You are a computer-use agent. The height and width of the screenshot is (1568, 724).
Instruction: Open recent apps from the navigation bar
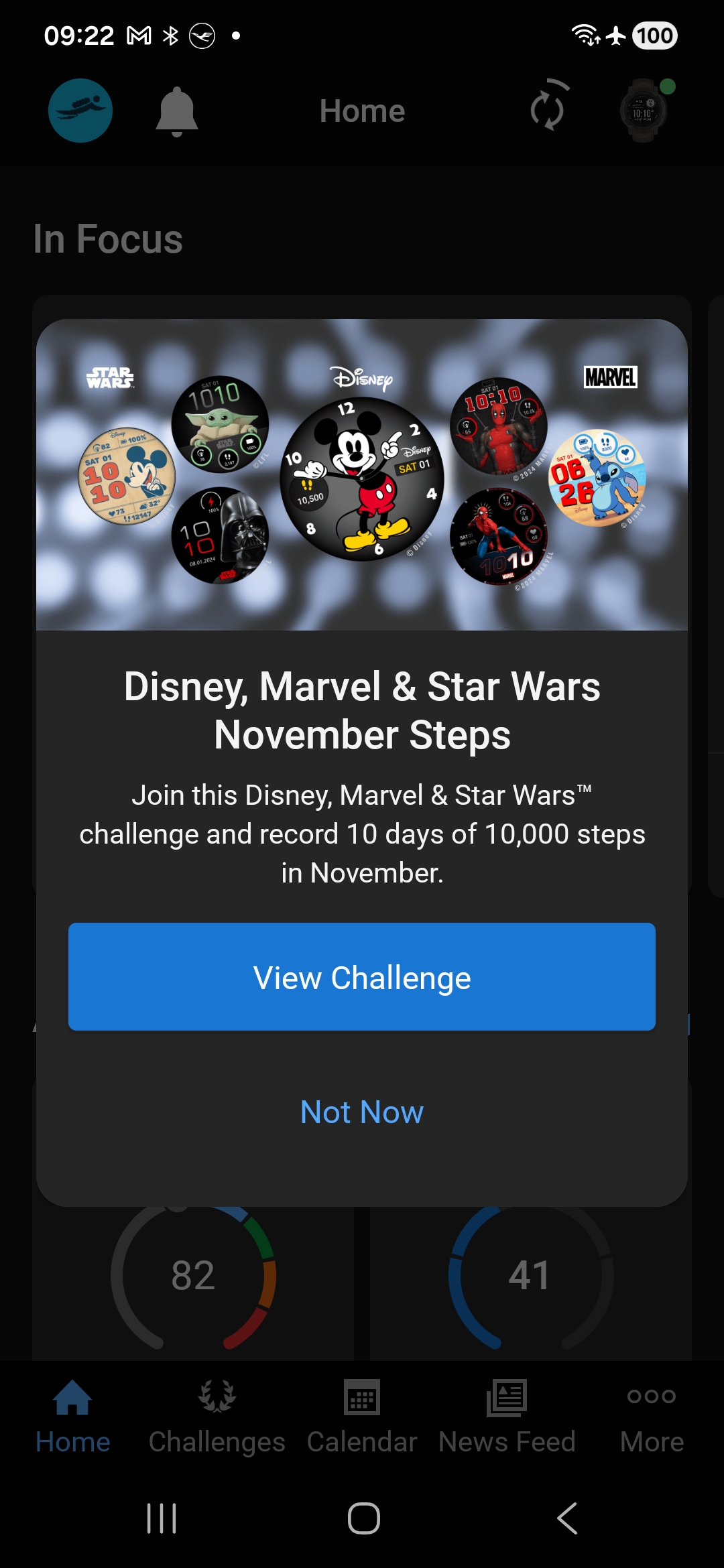coord(162,1518)
